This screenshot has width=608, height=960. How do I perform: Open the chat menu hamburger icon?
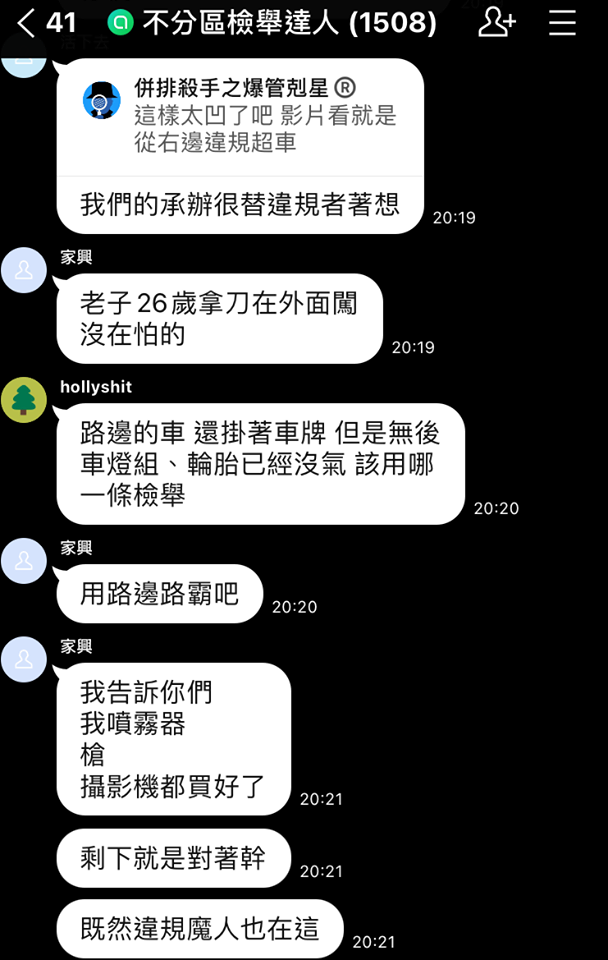click(563, 22)
